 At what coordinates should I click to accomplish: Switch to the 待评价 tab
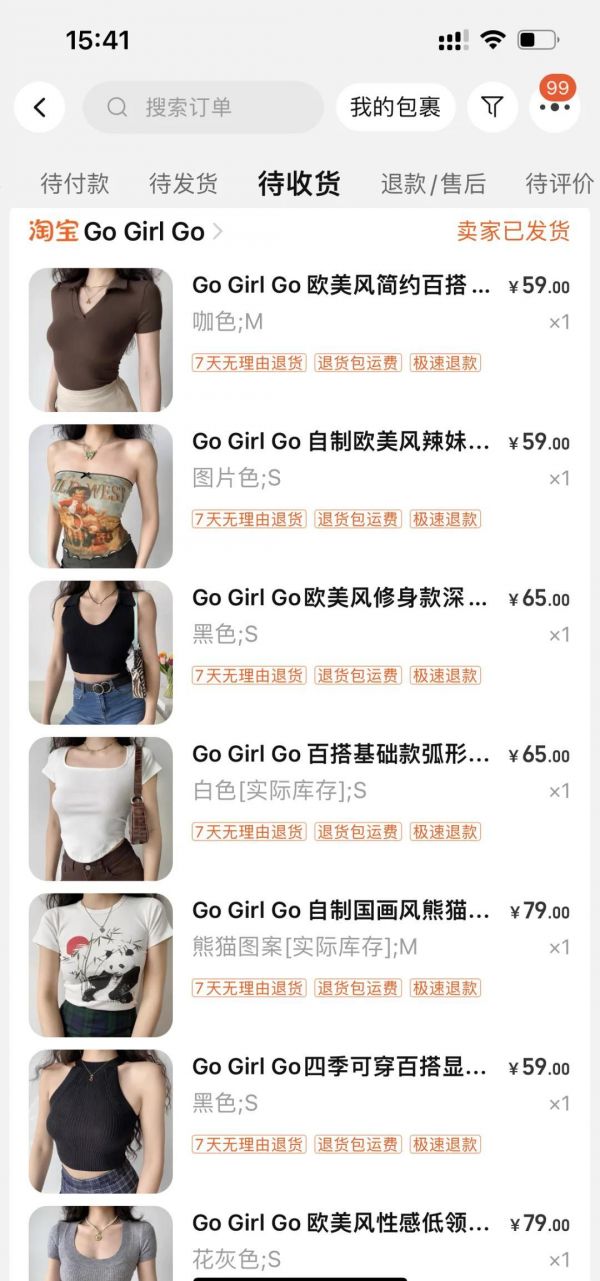pyautogui.click(x=560, y=184)
